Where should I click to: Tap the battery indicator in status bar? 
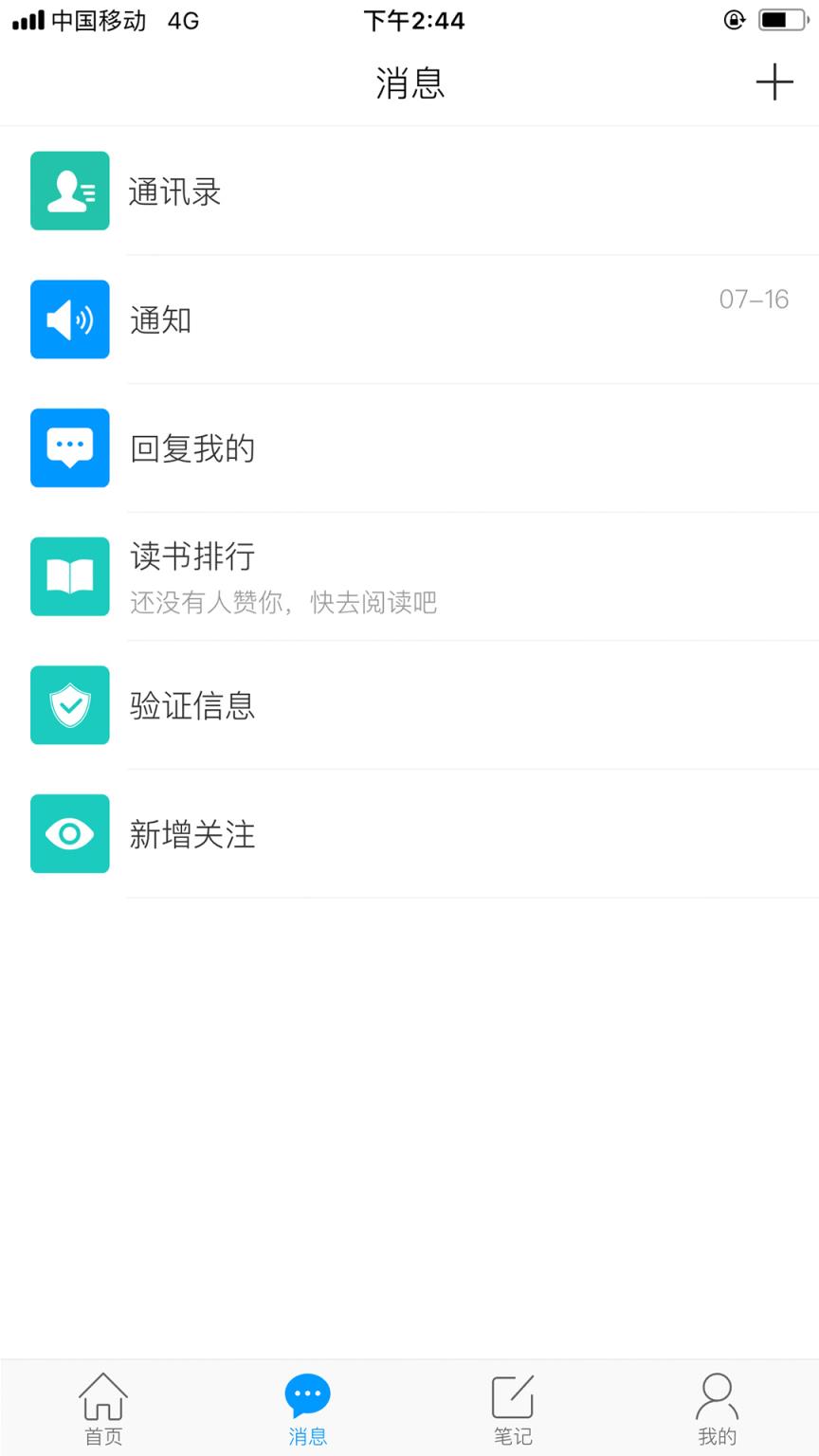coord(783,17)
